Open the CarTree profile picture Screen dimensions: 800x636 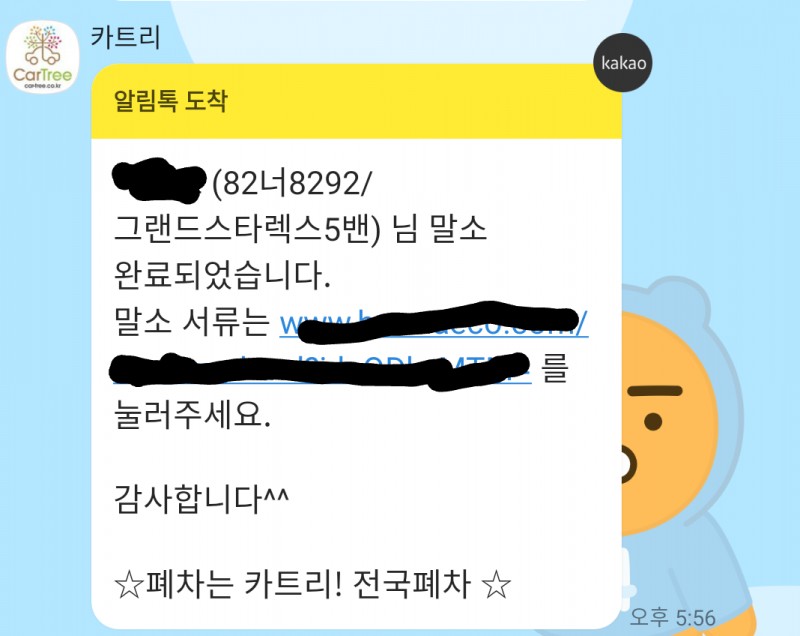click(42, 57)
